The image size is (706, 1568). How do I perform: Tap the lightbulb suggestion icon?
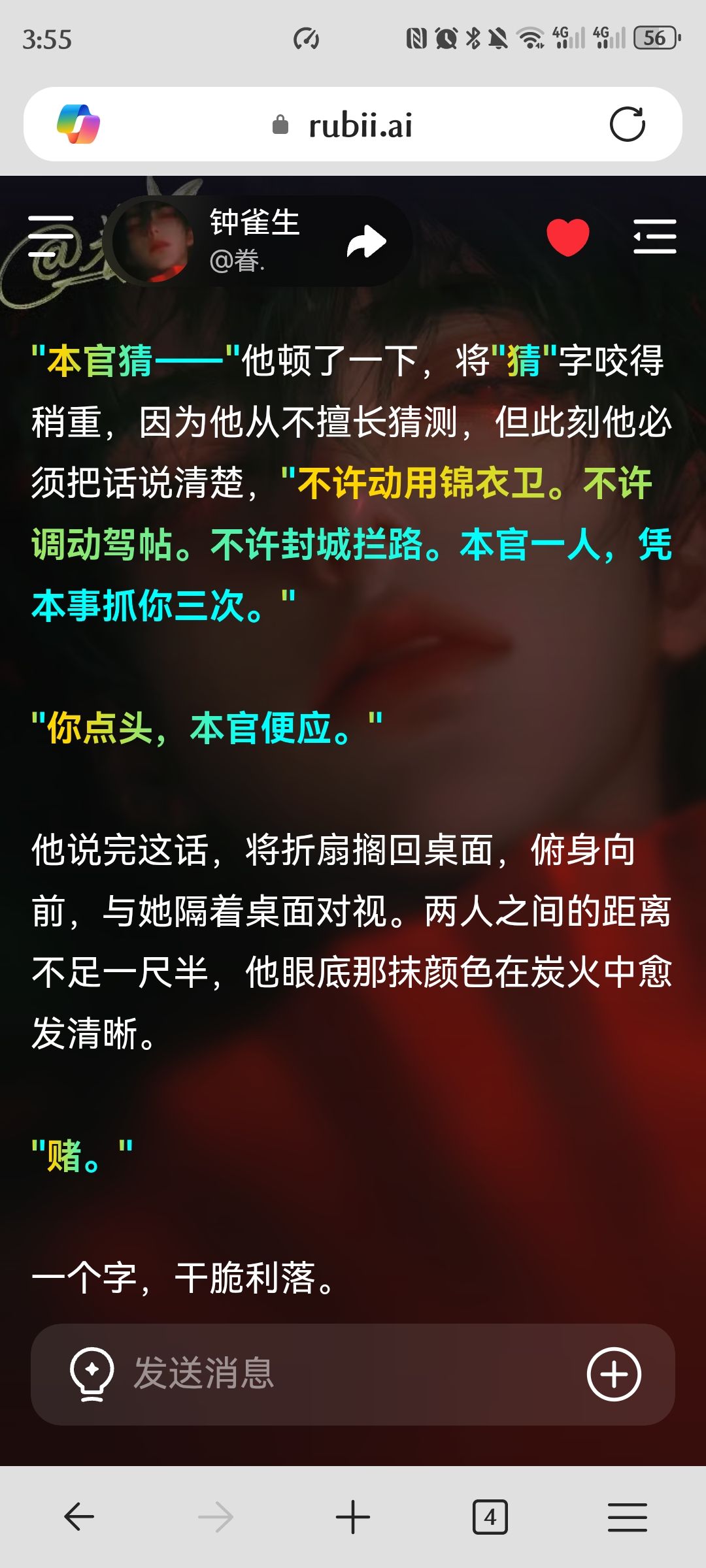point(92,1374)
